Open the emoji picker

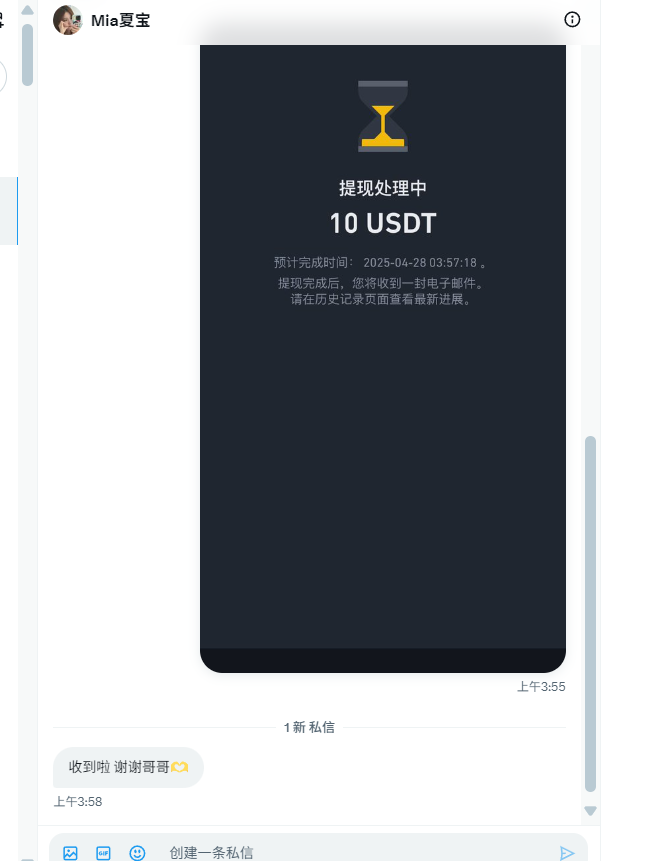tap(137, 853)
